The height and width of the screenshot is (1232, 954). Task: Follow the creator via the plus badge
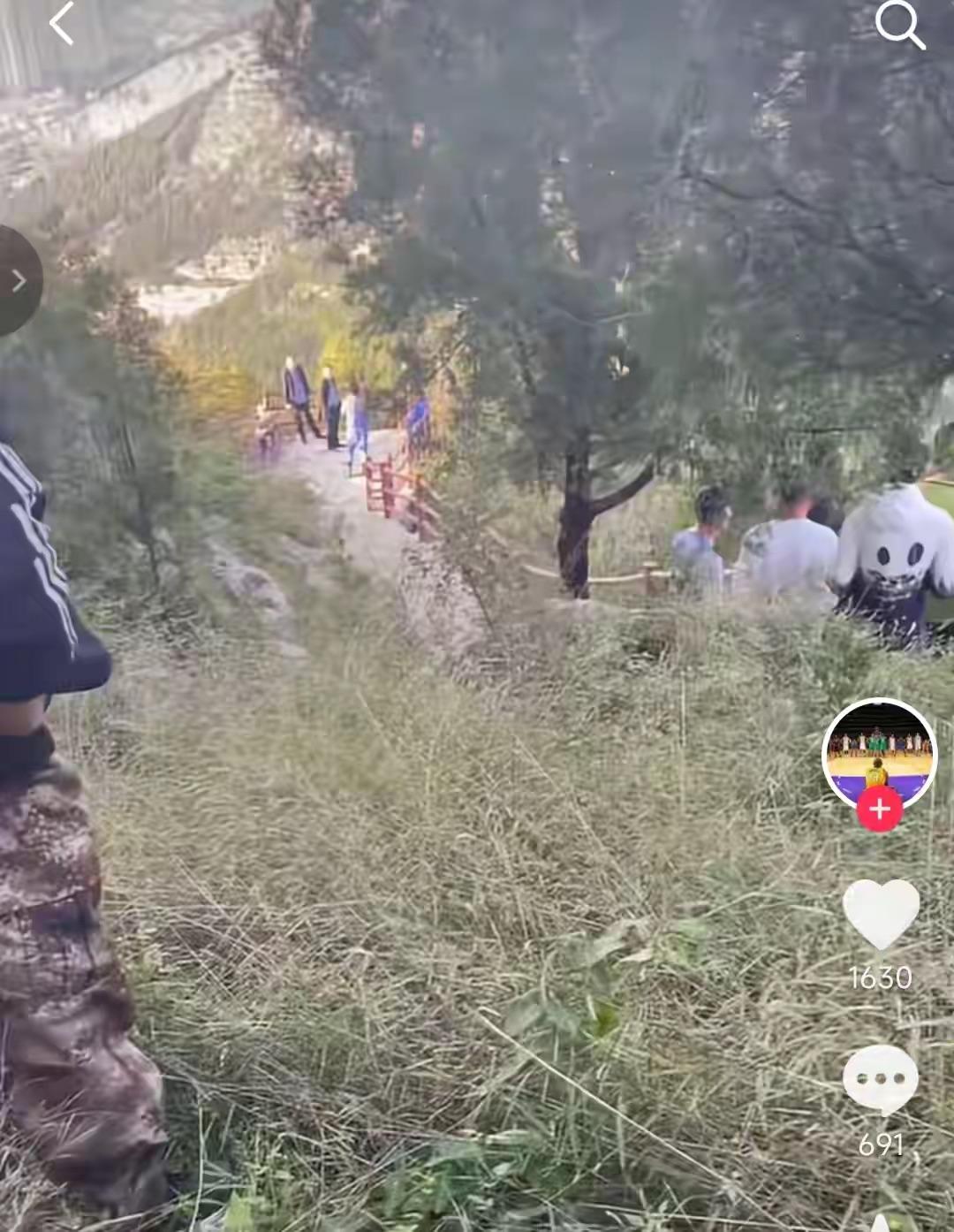(x=879, y=809)
